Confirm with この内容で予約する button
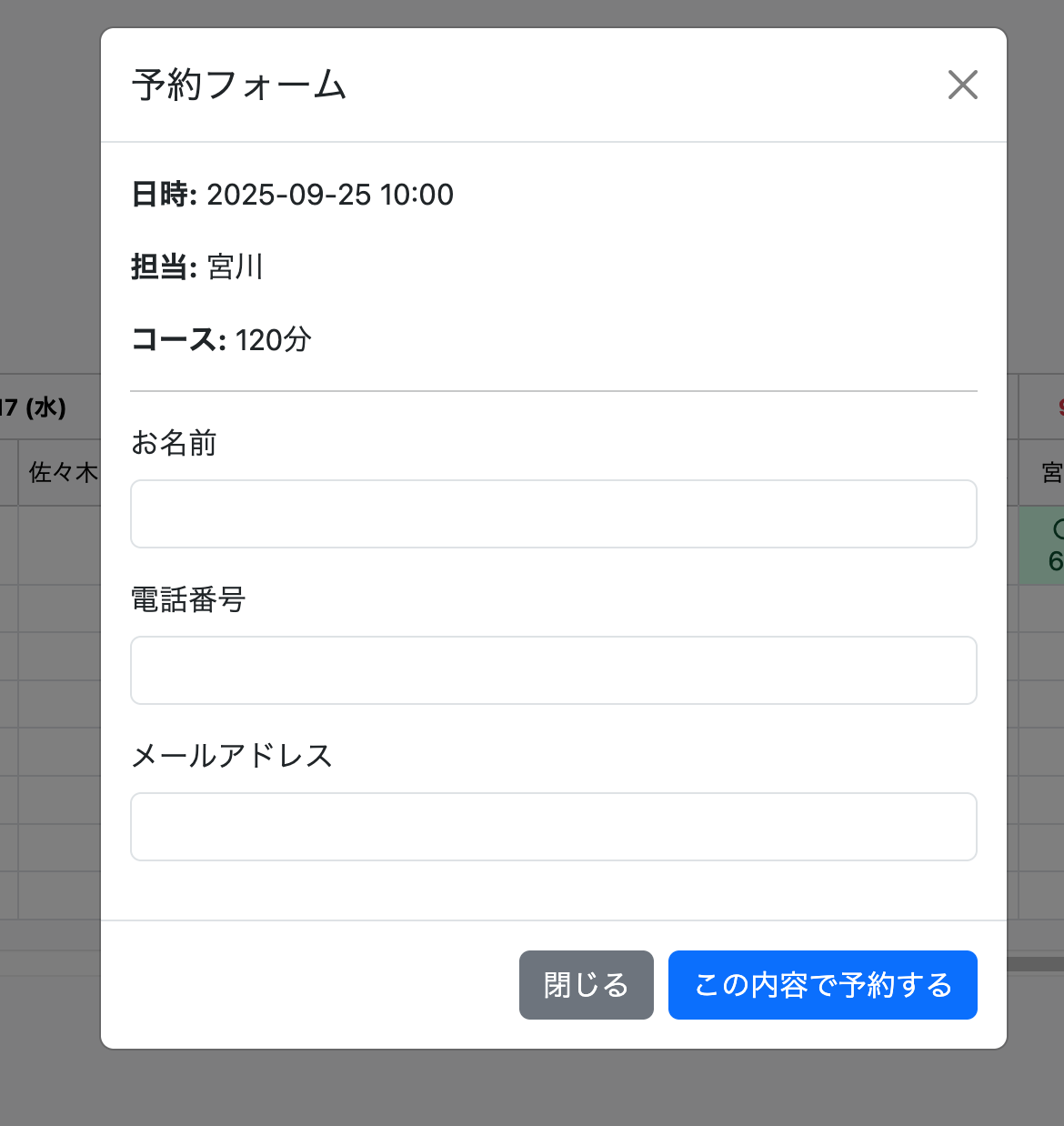The height and width of the screenshot is (1126, 1064). pyautogui.click(x=822, y=985)
